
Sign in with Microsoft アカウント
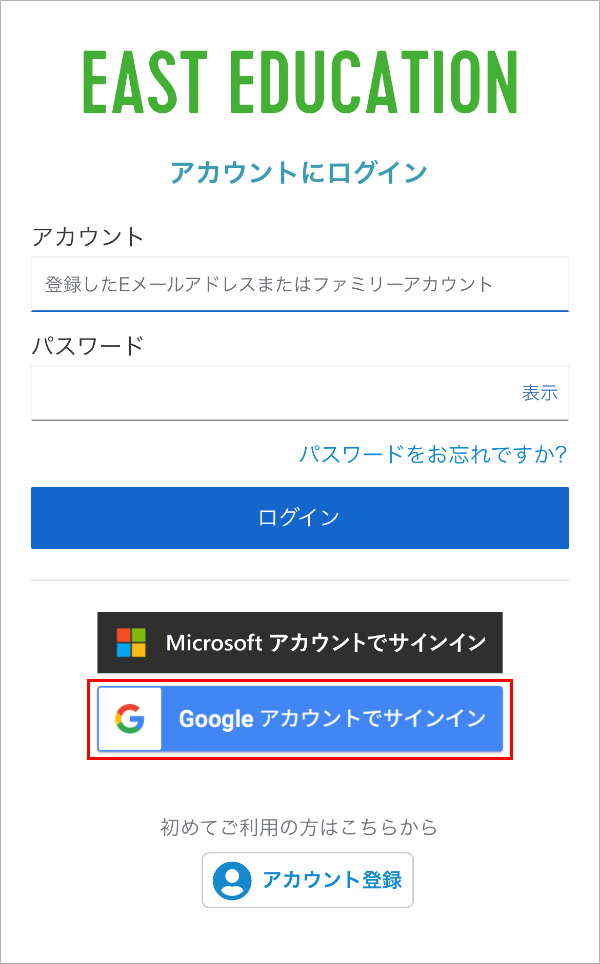click(x=299, y=642)
